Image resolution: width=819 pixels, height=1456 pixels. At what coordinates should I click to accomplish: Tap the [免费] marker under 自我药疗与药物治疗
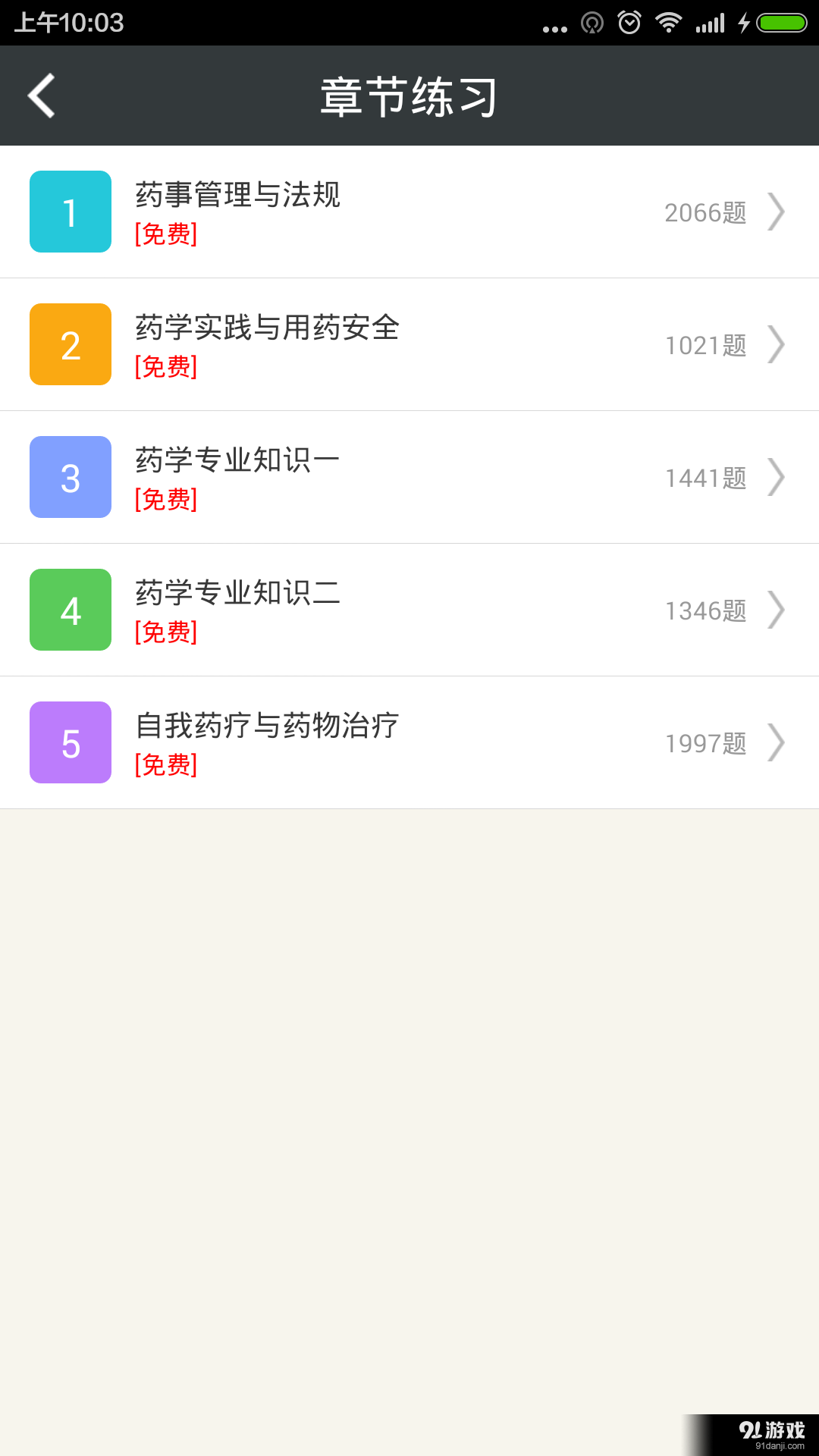point(166,766)
